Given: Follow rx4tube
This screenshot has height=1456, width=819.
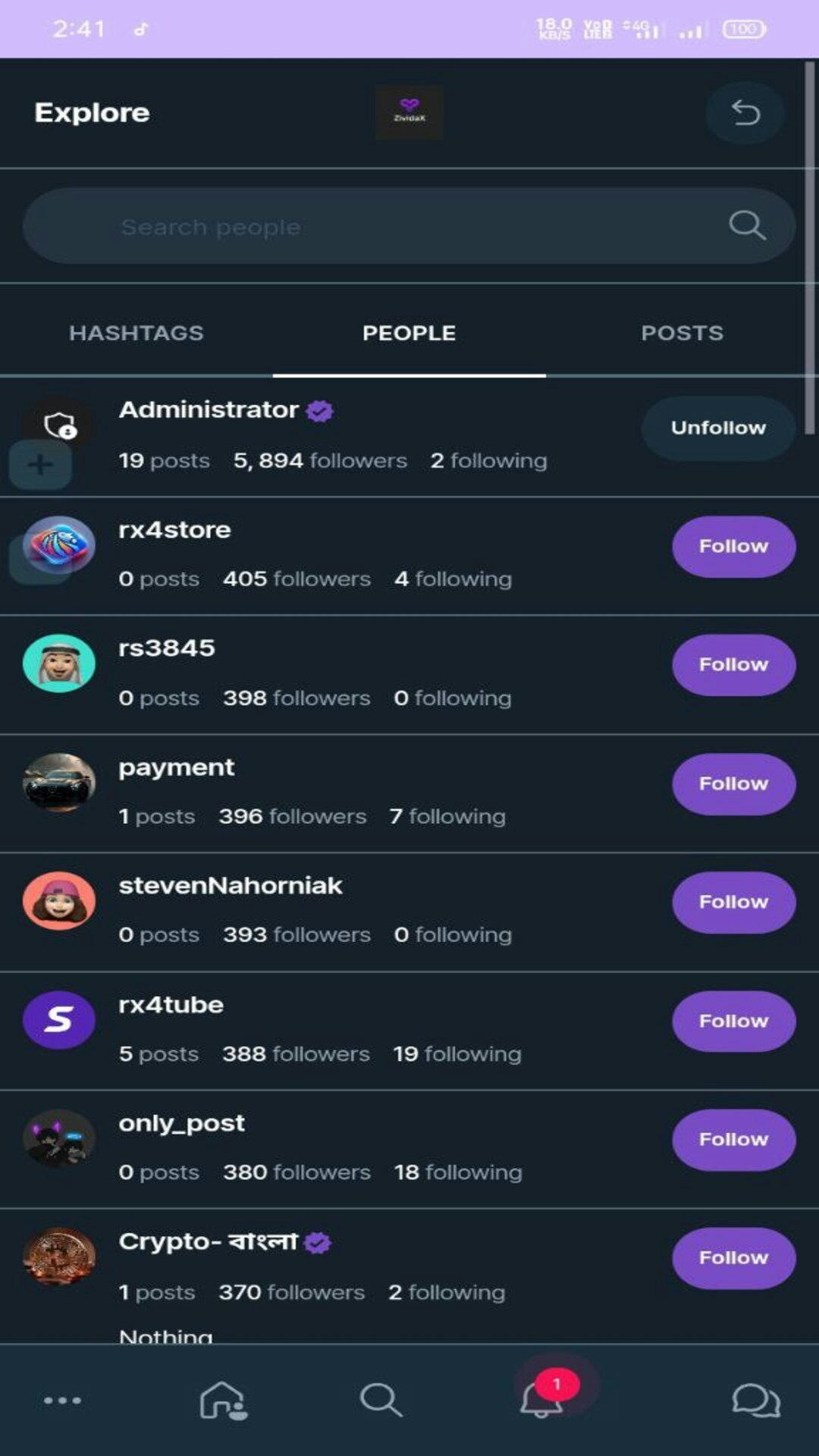Looking at the screenshot, I should [x=733, y=1021].
